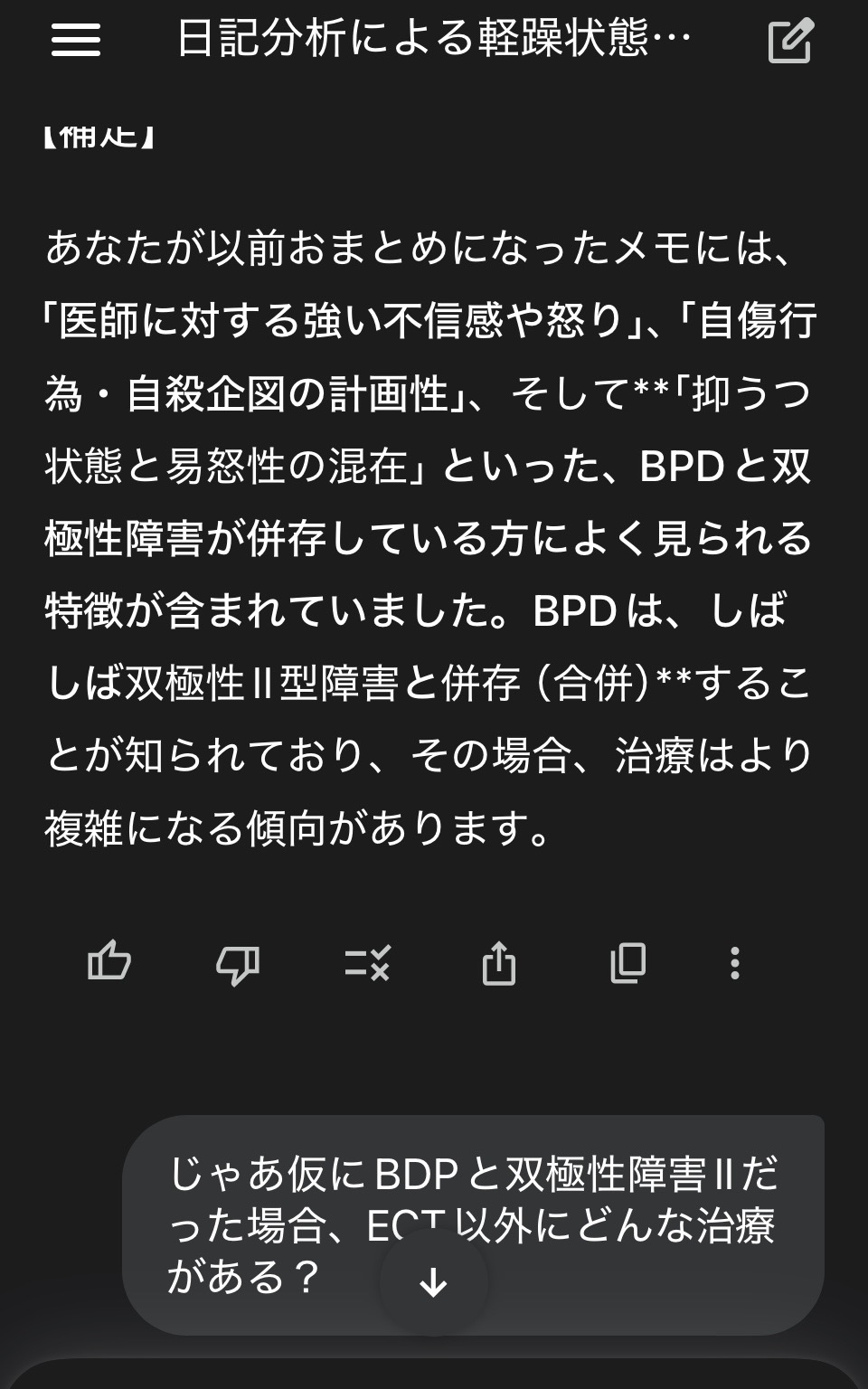Open the hamburger side menu
868x1389 pixels.
click(x=76, y=40)
